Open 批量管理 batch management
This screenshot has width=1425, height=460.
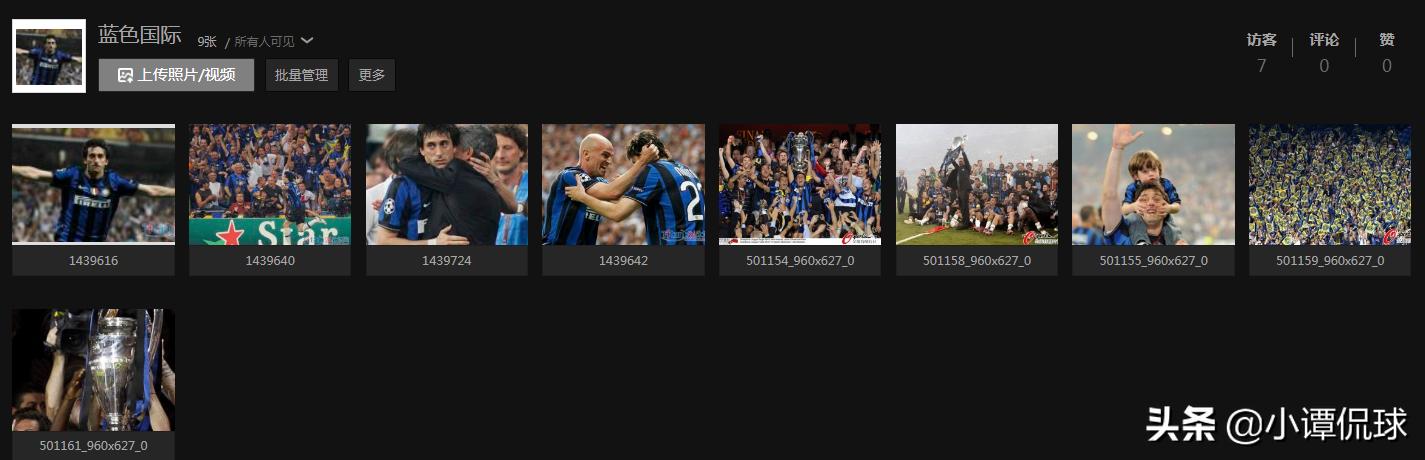tap(301, 75)
